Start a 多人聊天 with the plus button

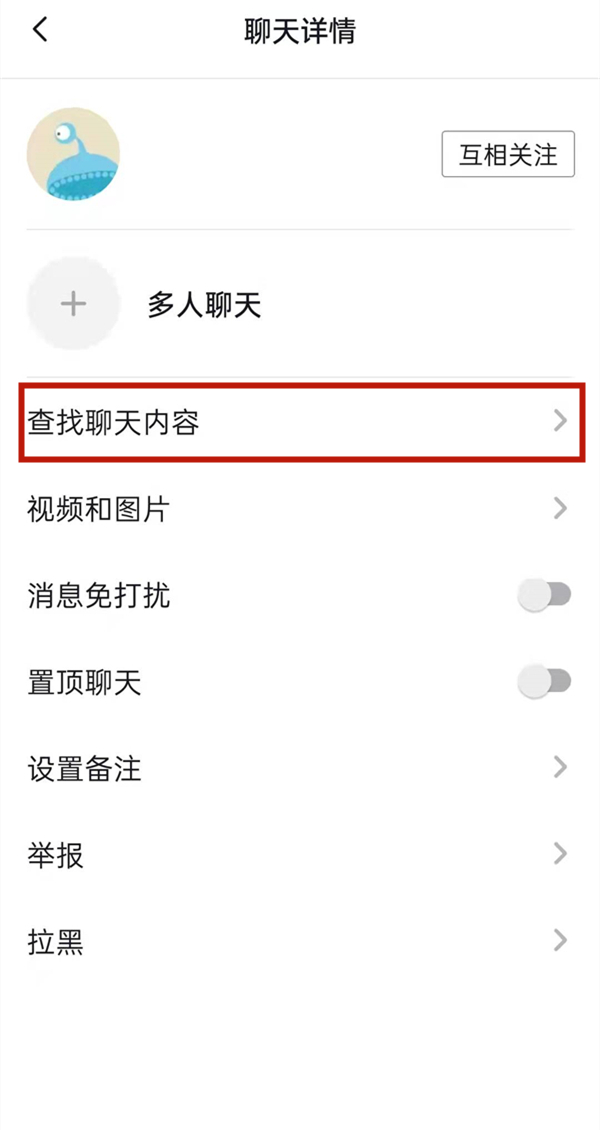coord(73,304)
